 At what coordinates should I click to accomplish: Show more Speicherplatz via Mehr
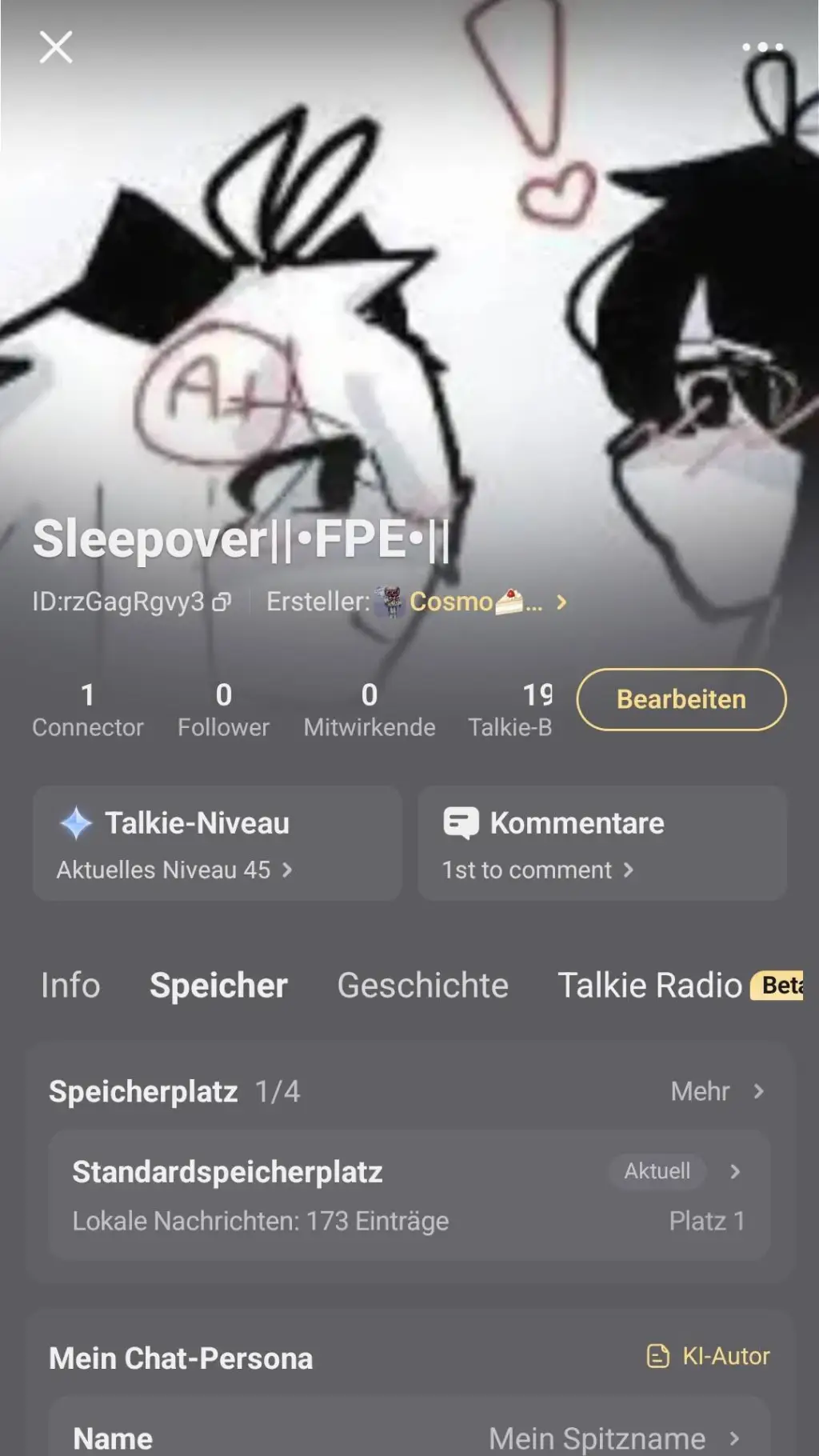pos(717,1091)
